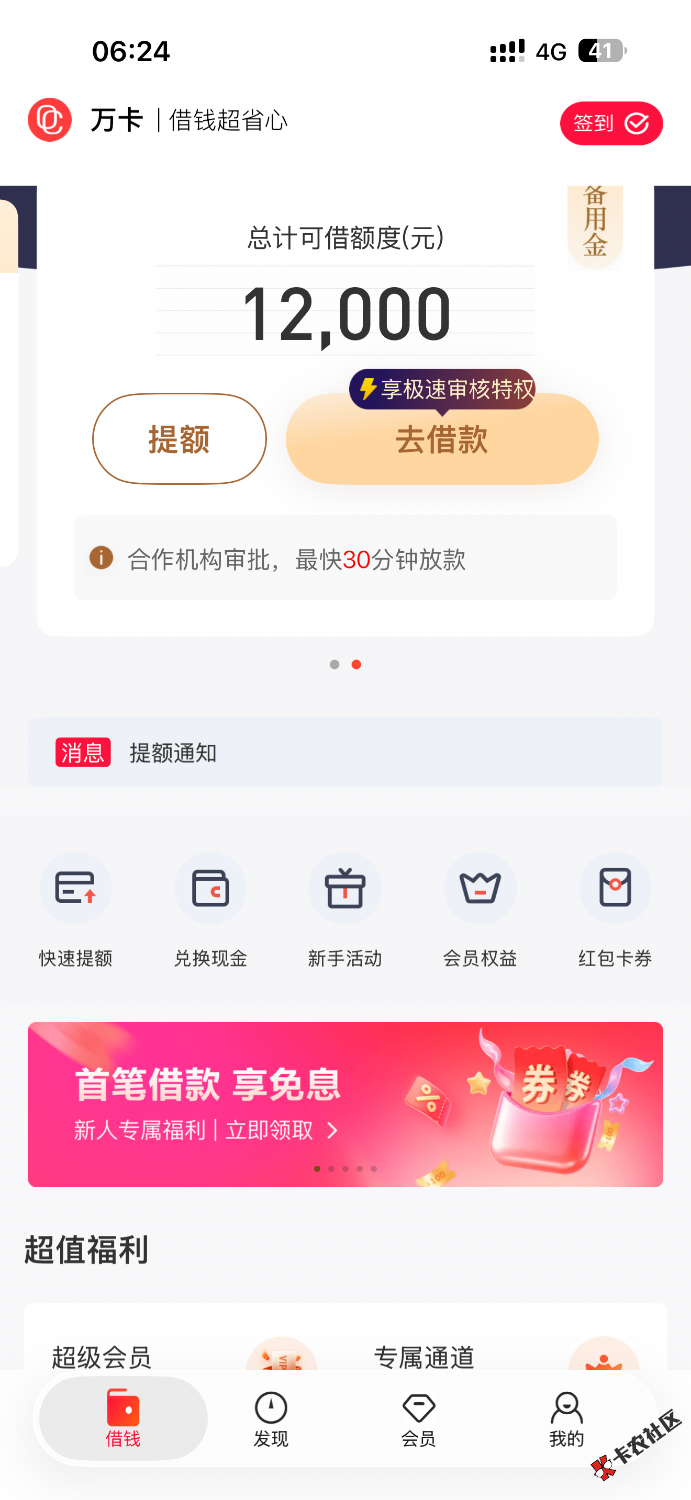Tap 提额 to raise the limit

coord(179,439)
